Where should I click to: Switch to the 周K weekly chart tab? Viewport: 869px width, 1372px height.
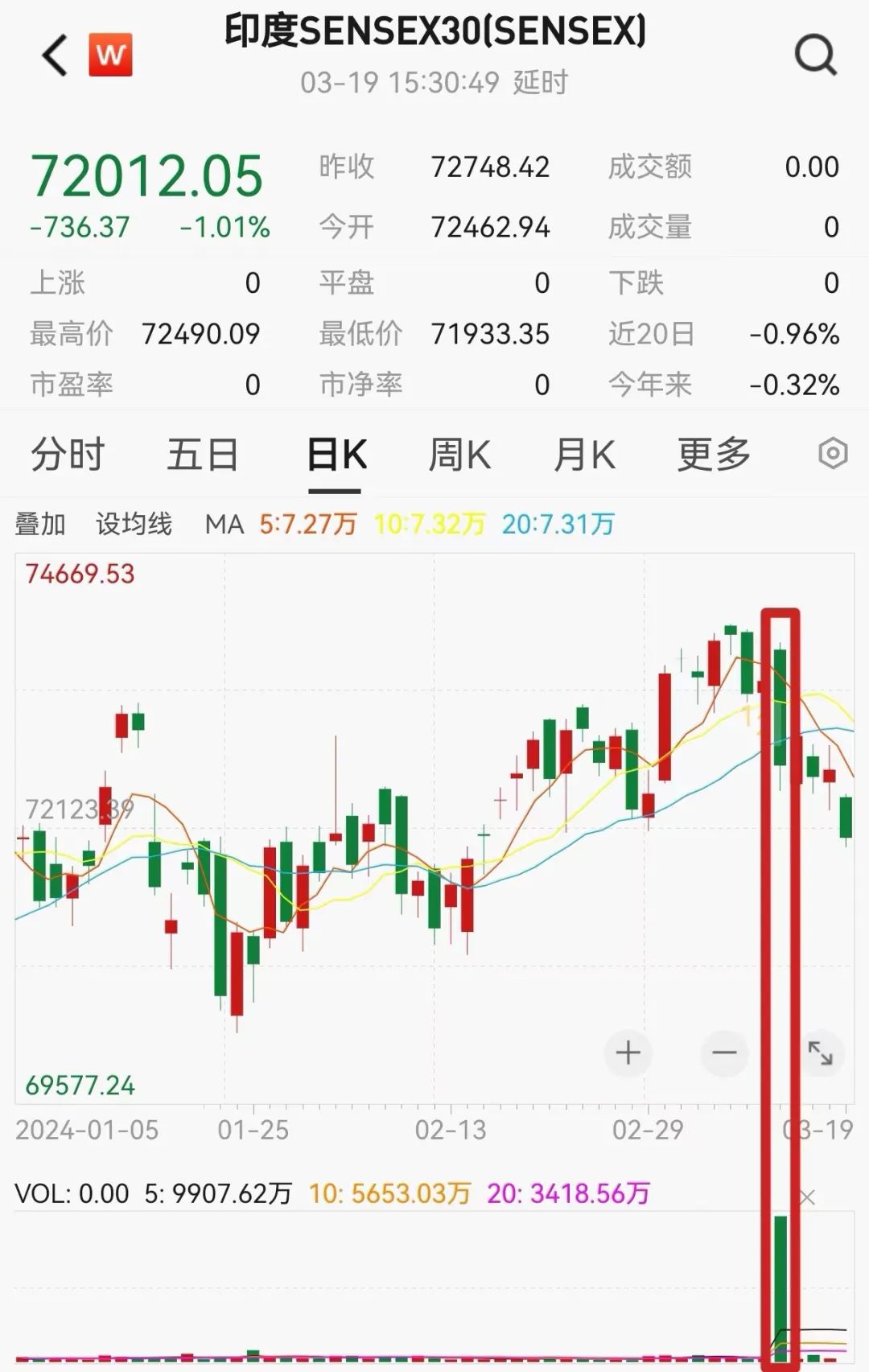pos(459,455)
